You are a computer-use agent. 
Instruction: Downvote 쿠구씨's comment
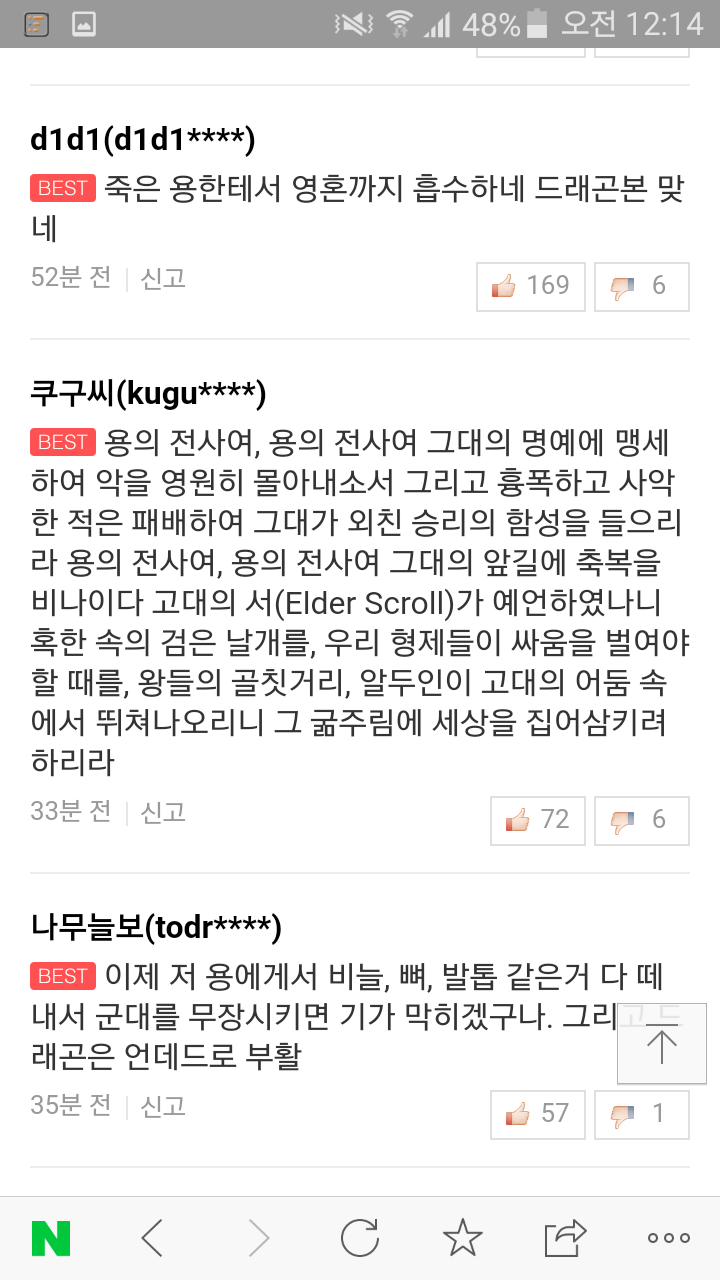coord(641,820)
